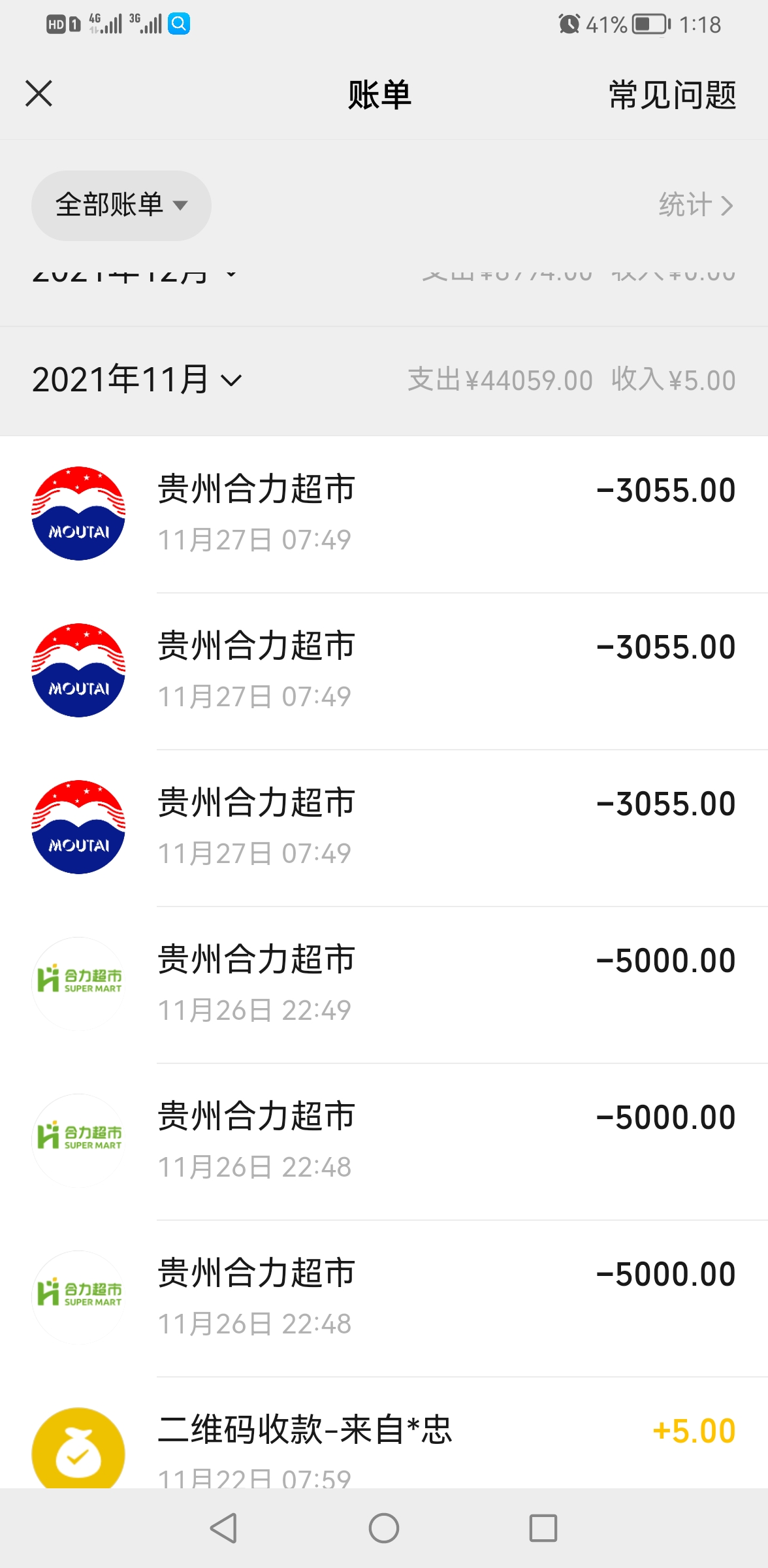Return to the home screen
Screen dimensions: 768x1568
click(x=384, y=1528)
